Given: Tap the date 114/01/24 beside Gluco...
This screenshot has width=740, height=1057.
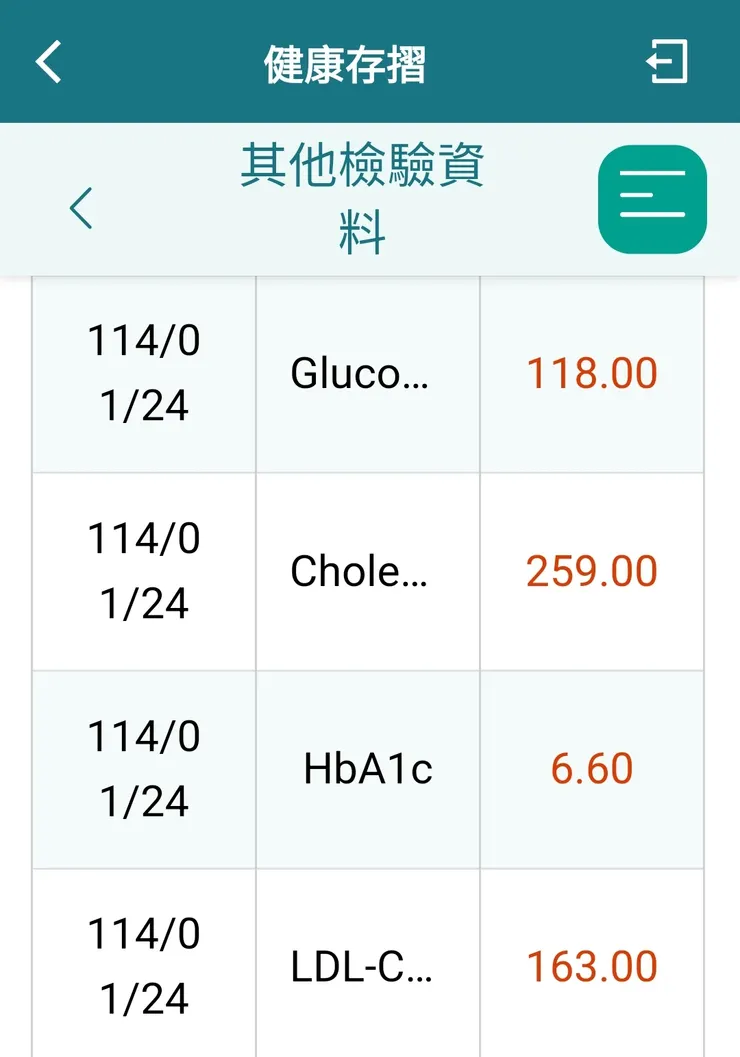Looking at the screenshot, I should pyautogui.click(x=142, y=373).
